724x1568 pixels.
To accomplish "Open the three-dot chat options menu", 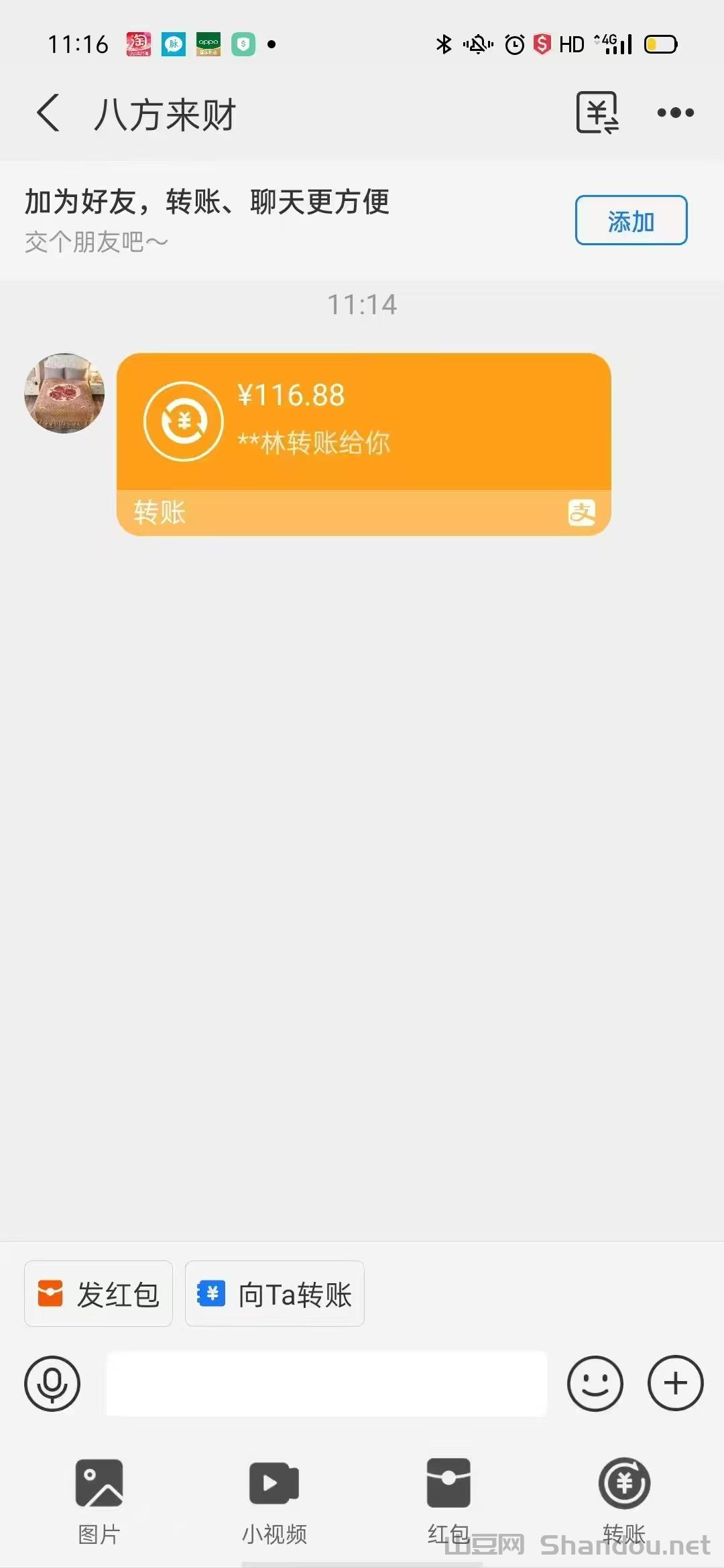I will click(x=675, y=113).
